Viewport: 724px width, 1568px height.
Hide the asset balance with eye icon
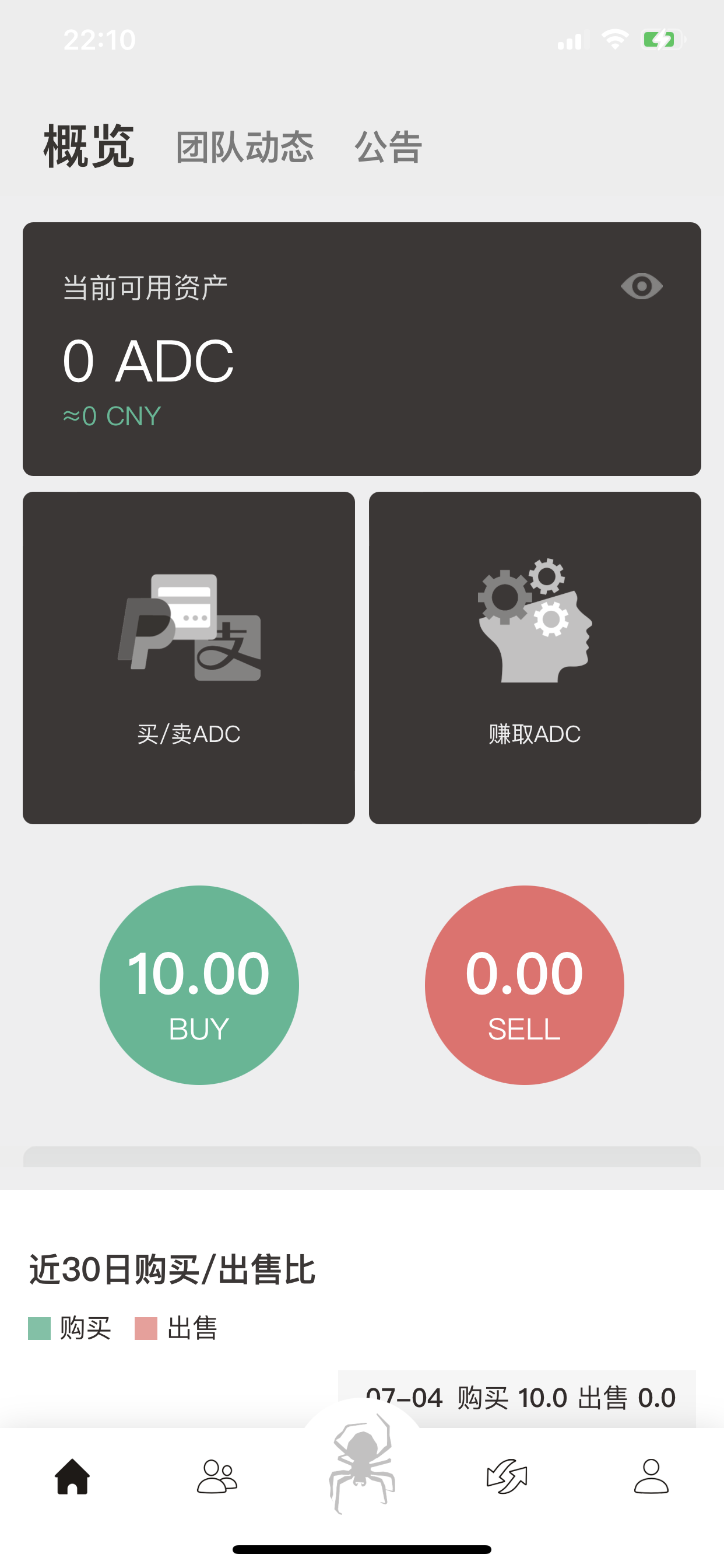tap(641, 286)
